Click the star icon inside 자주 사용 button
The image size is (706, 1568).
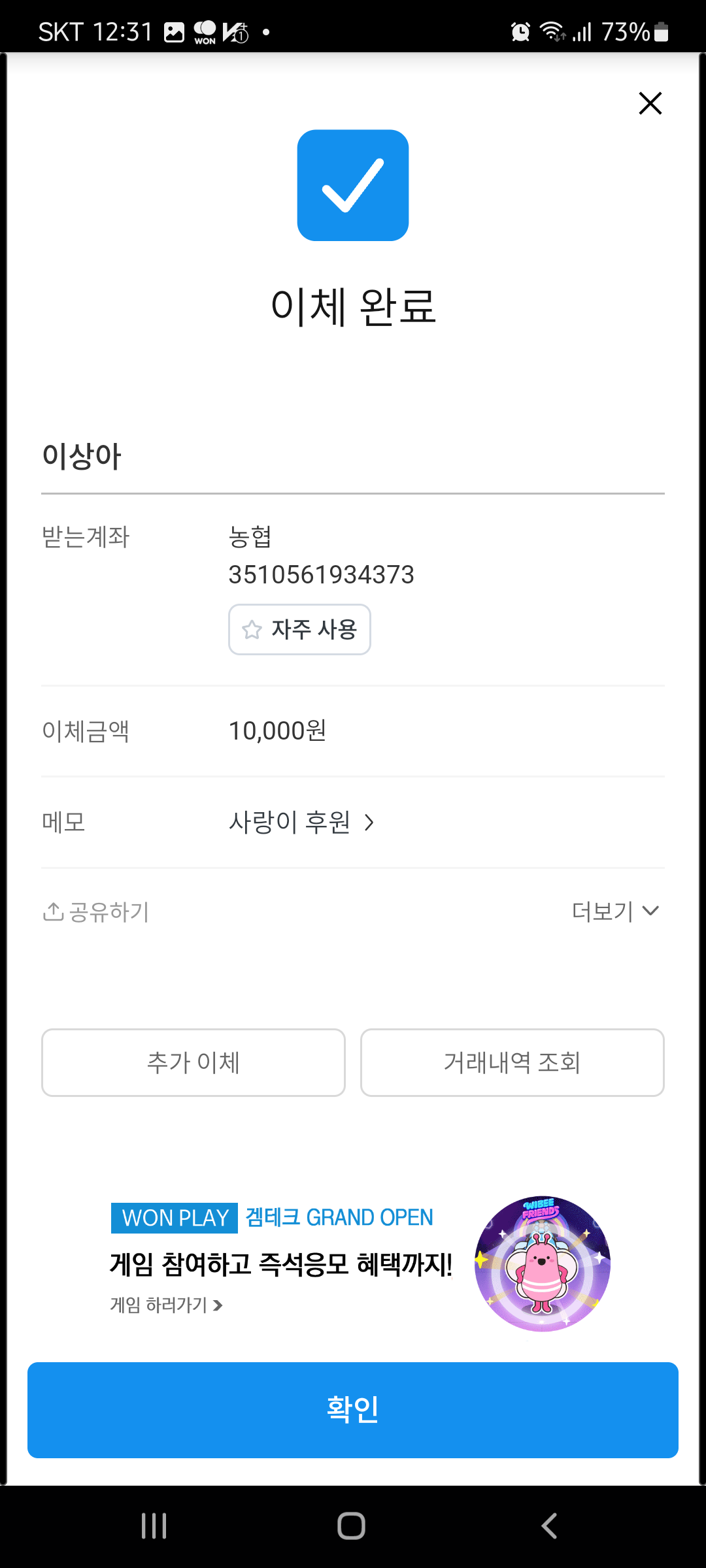253,629
